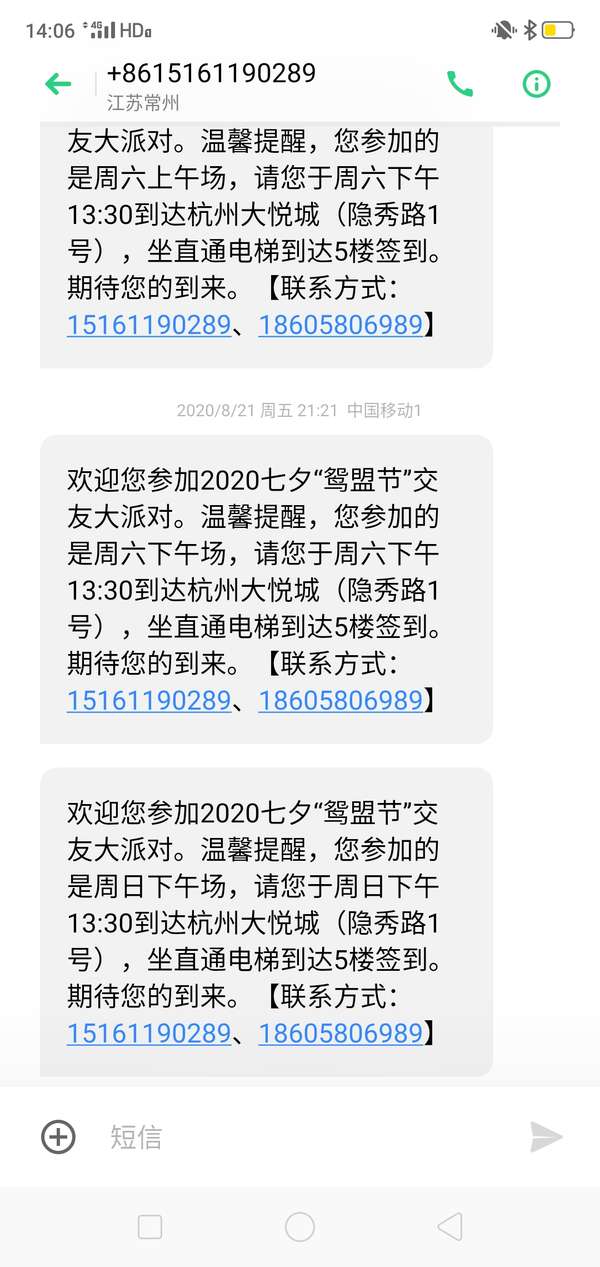Focus the 短信 message input field
The width and height of the screenshot is (600, 1267).
pos(300,1137)
